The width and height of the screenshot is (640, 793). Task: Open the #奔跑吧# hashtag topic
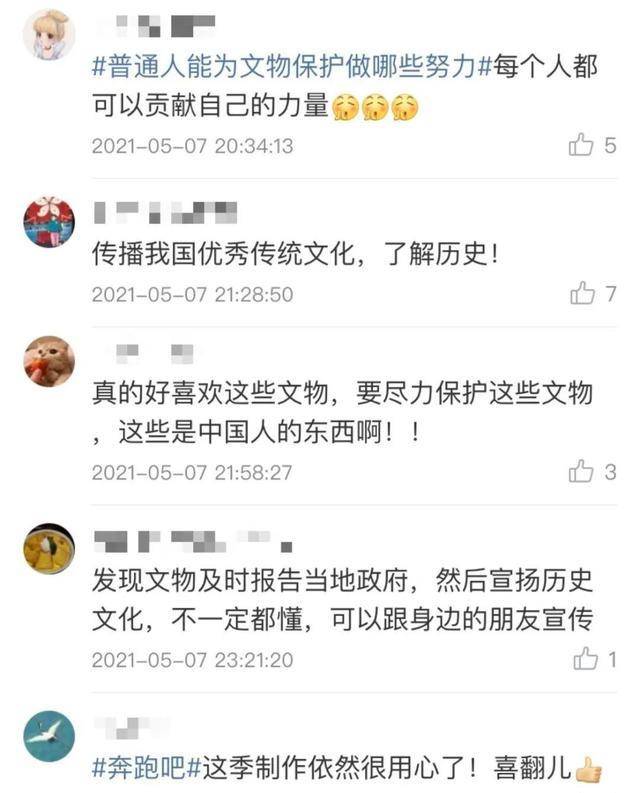pyautogui.click(x=138, y=768)
